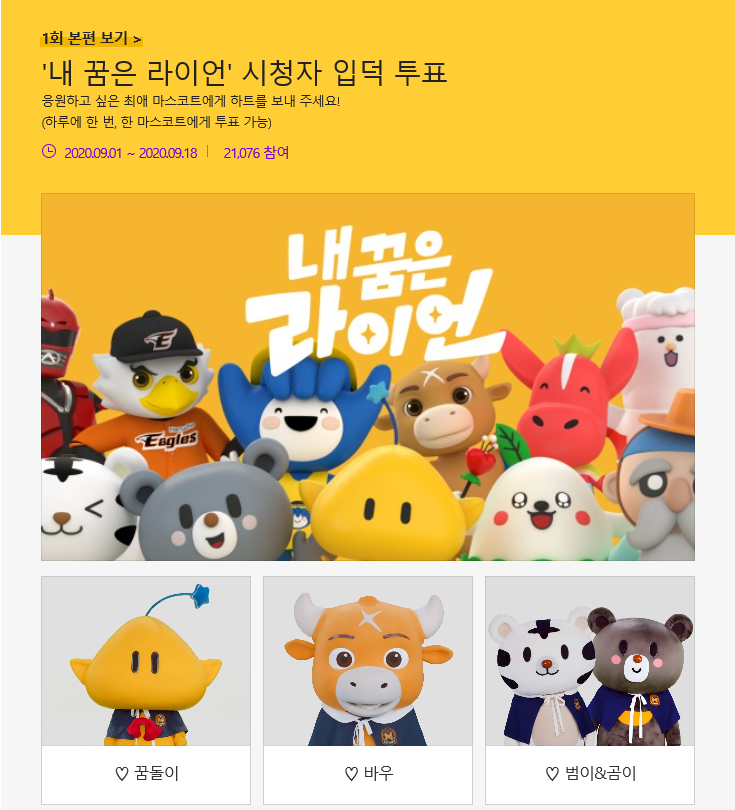Viewport: 735px width, 810px height.
Task: Give a heart to 범이&곰이
Action: 590,774
